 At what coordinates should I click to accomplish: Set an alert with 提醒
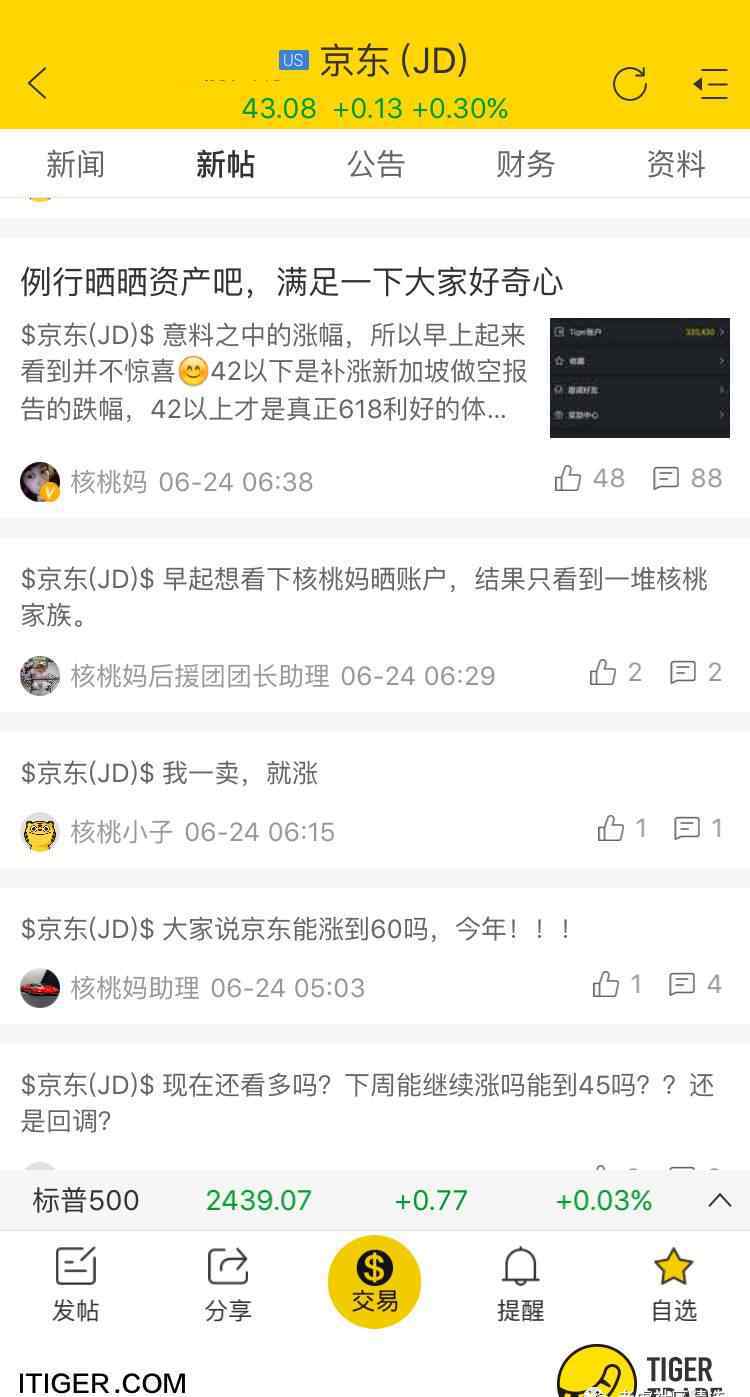click(x=521, y=1285)
